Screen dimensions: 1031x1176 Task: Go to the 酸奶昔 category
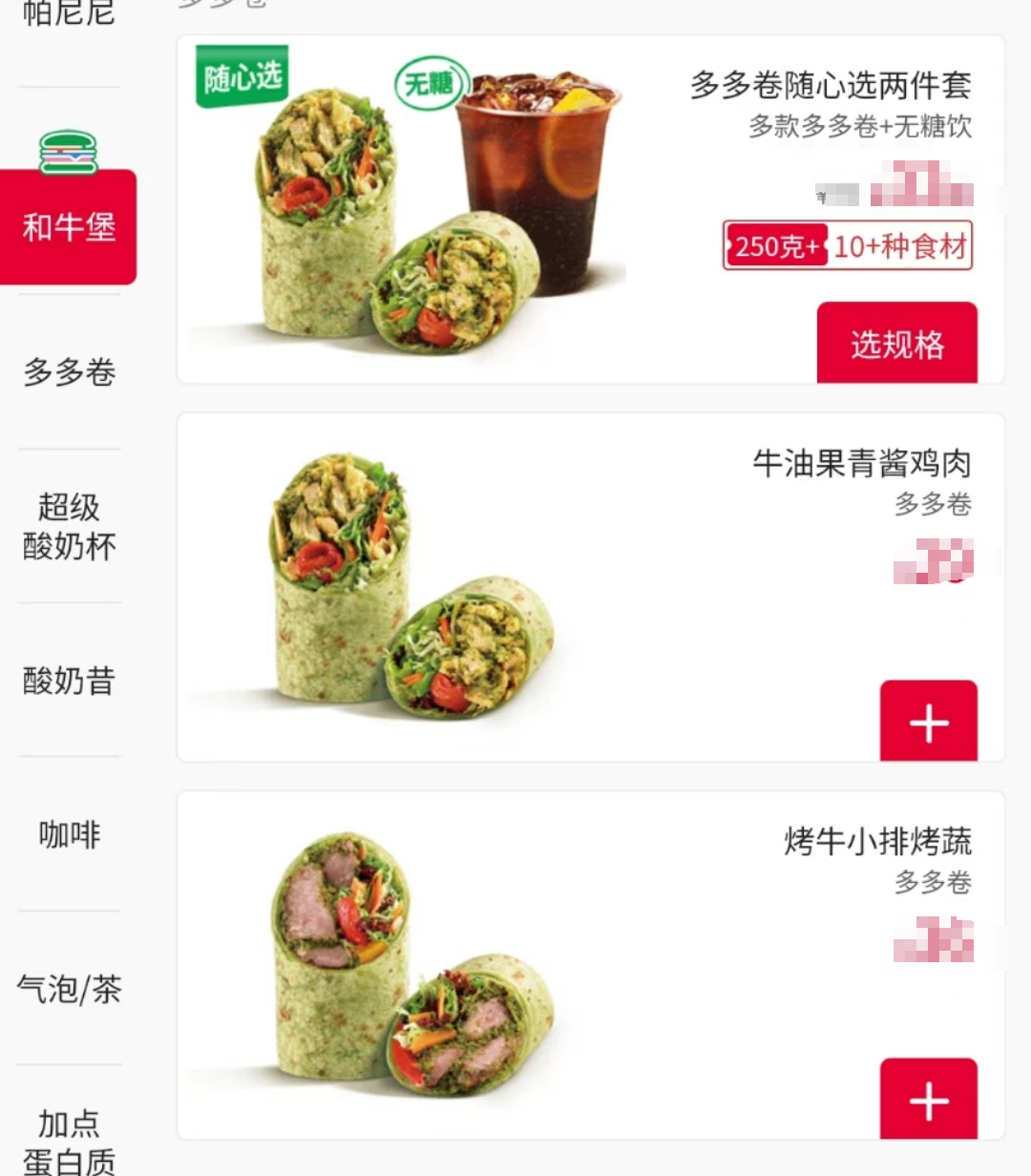coord(69,681)
